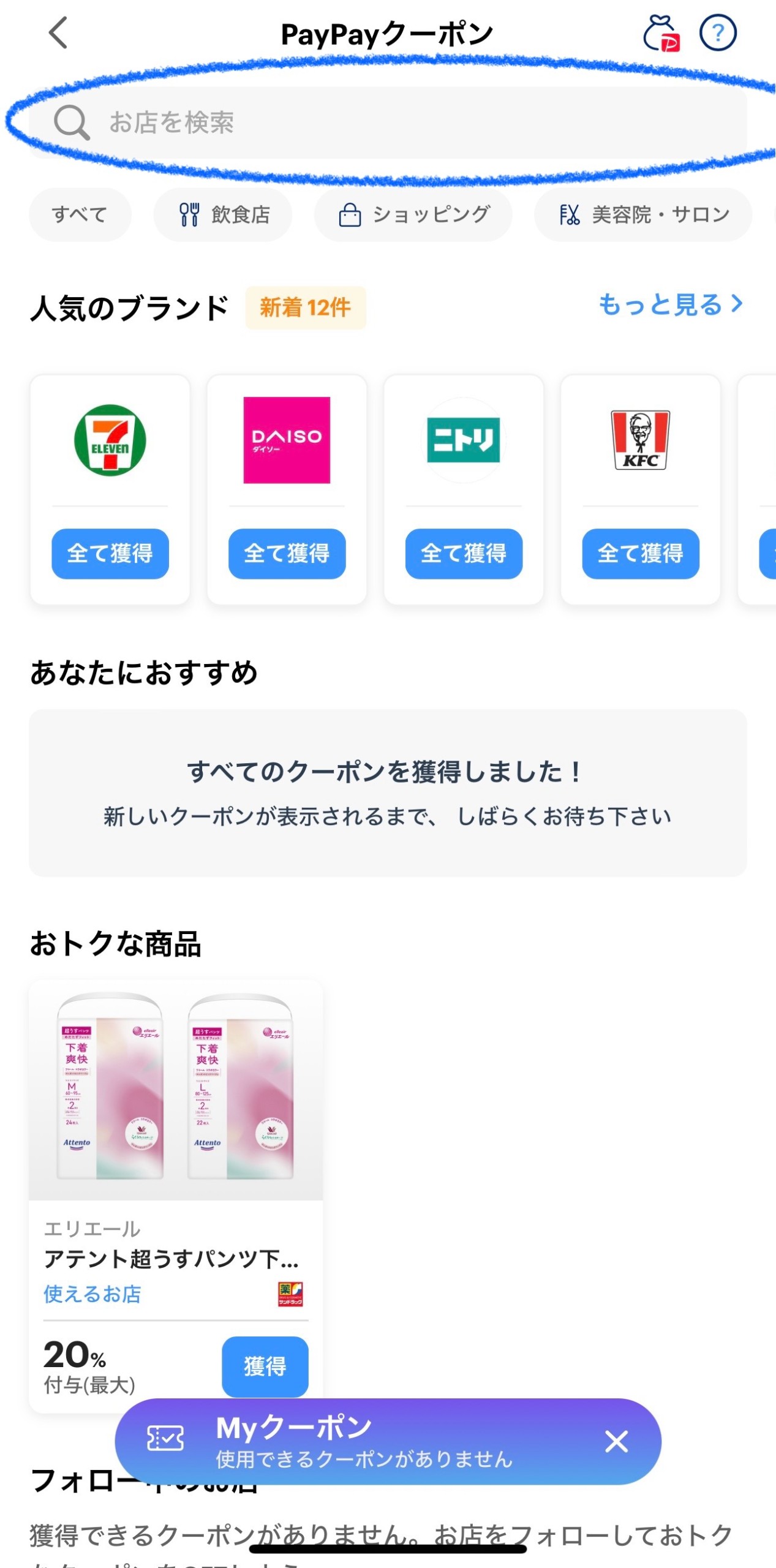Open もっと見る for popular brands
This screenshot has width=776, height=1568.
(671, 304)
